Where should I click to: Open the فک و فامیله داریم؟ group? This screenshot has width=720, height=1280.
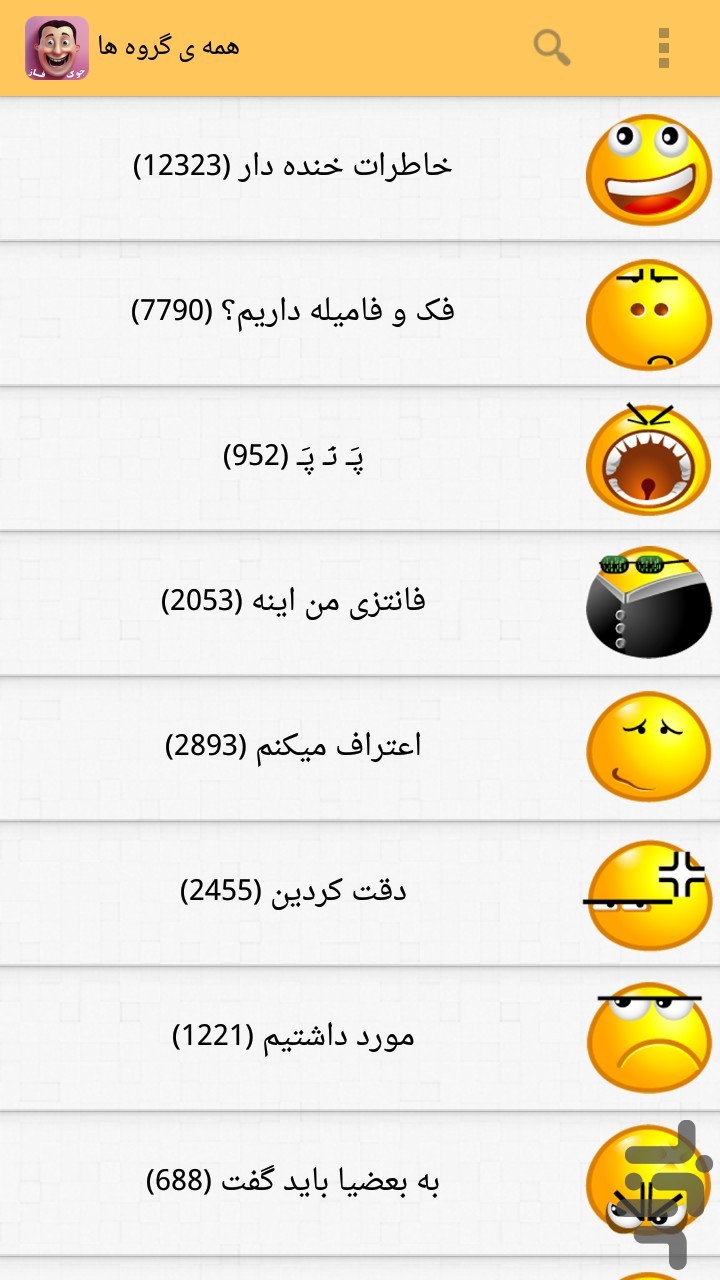pos(360,314)
